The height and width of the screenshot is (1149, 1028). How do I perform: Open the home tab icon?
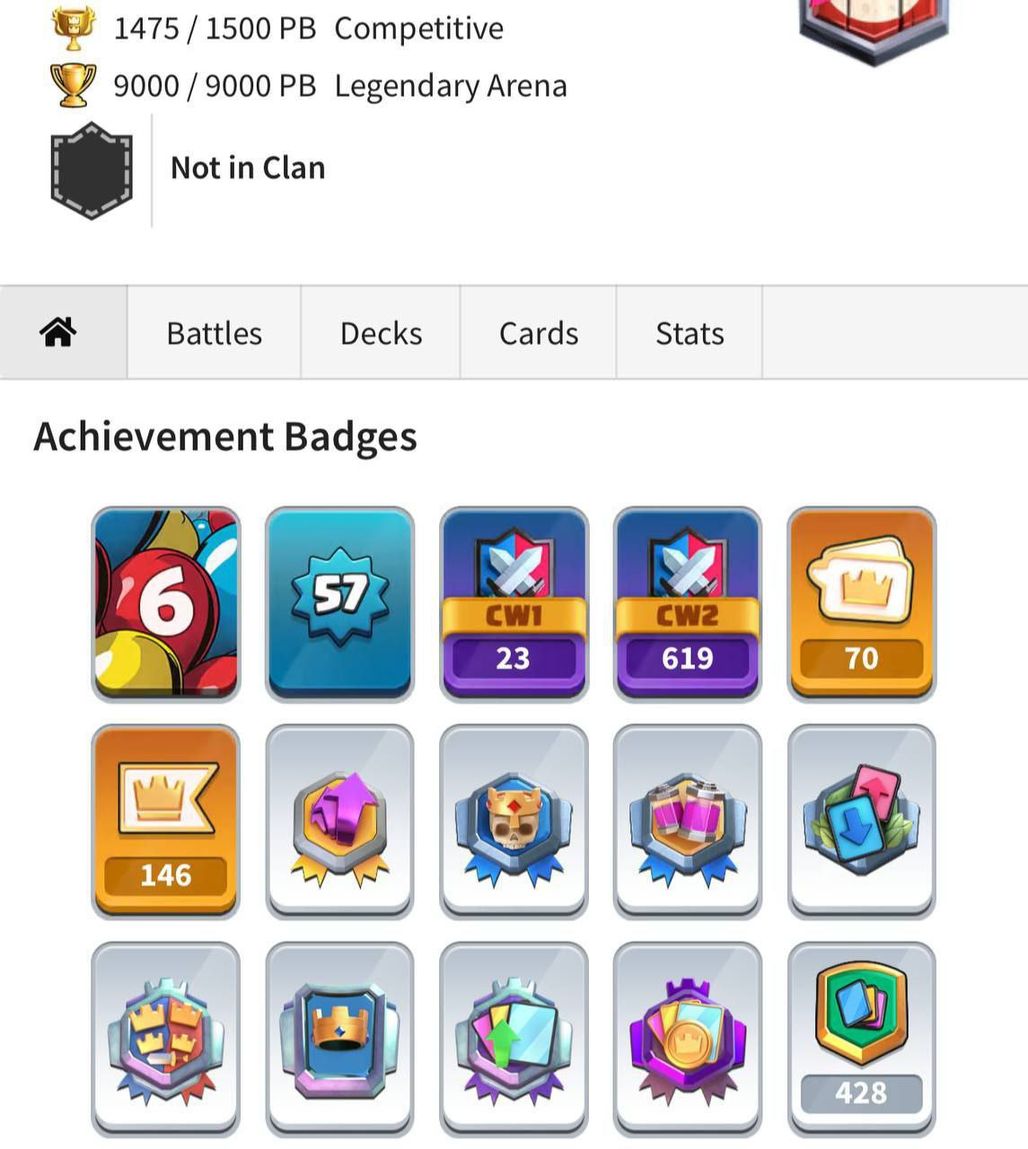(x=59, y=332)
